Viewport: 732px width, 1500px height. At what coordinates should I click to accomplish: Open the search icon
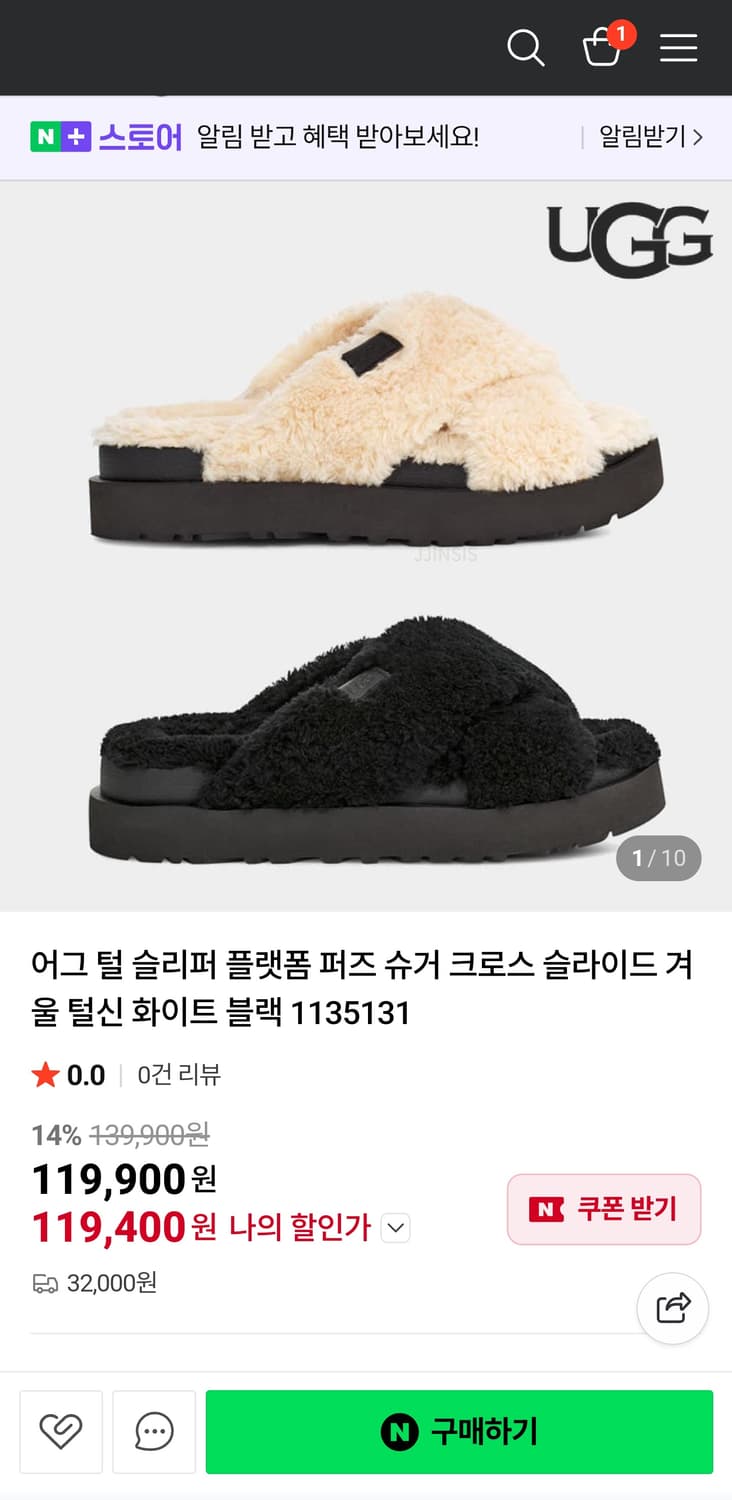coord(527,47)
